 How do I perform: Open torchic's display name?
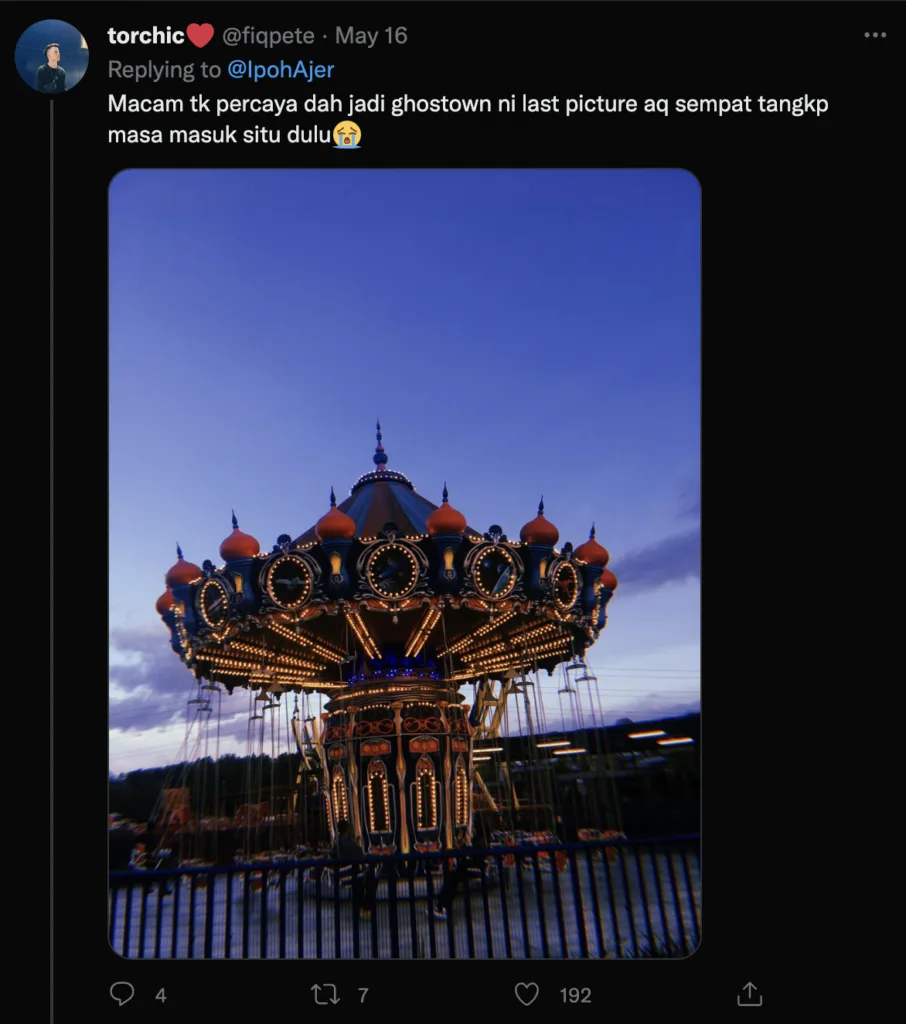[x=146, y=36]
